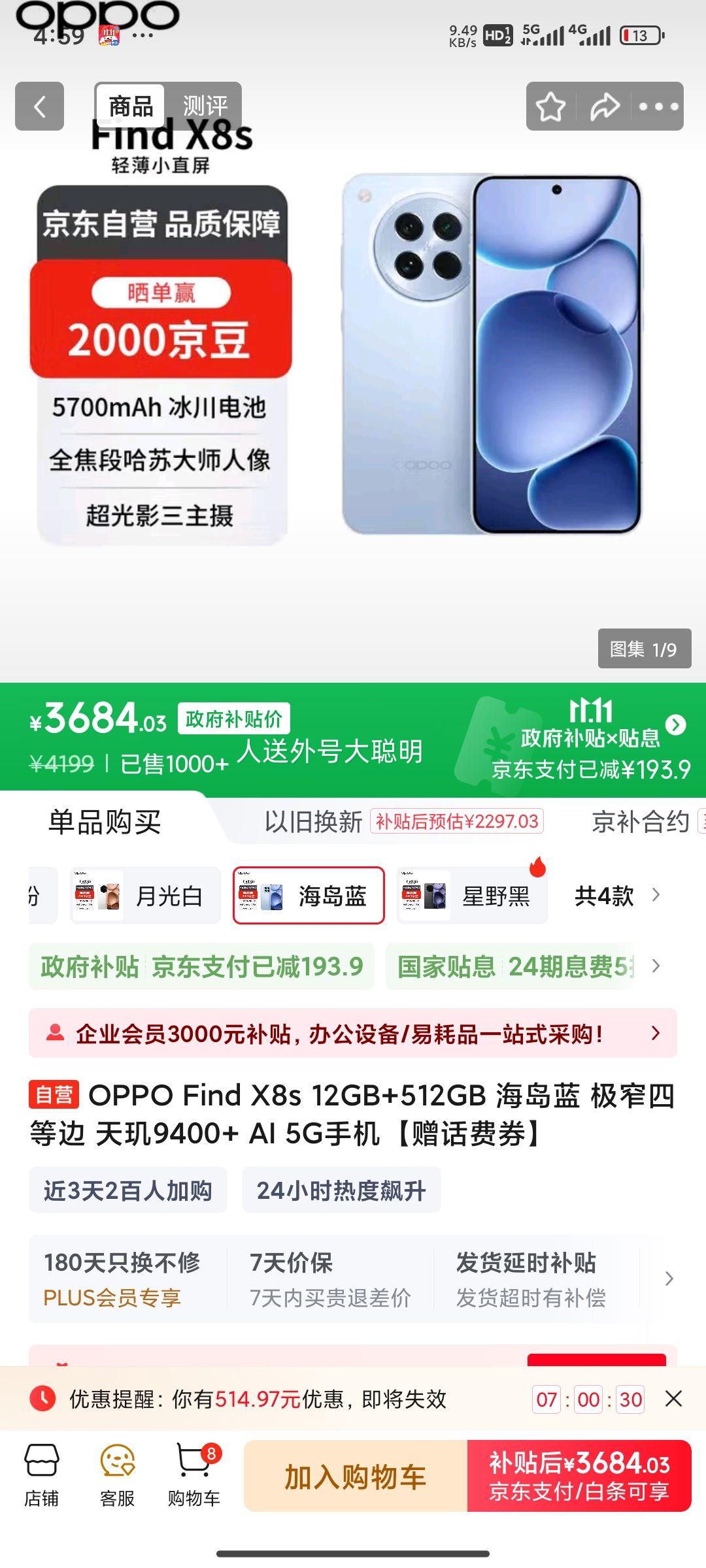This screenshot has width=706, height=1568.
Task: Dismiss the 优惠提醒 coupon reminder
Action: [673, 1399]
